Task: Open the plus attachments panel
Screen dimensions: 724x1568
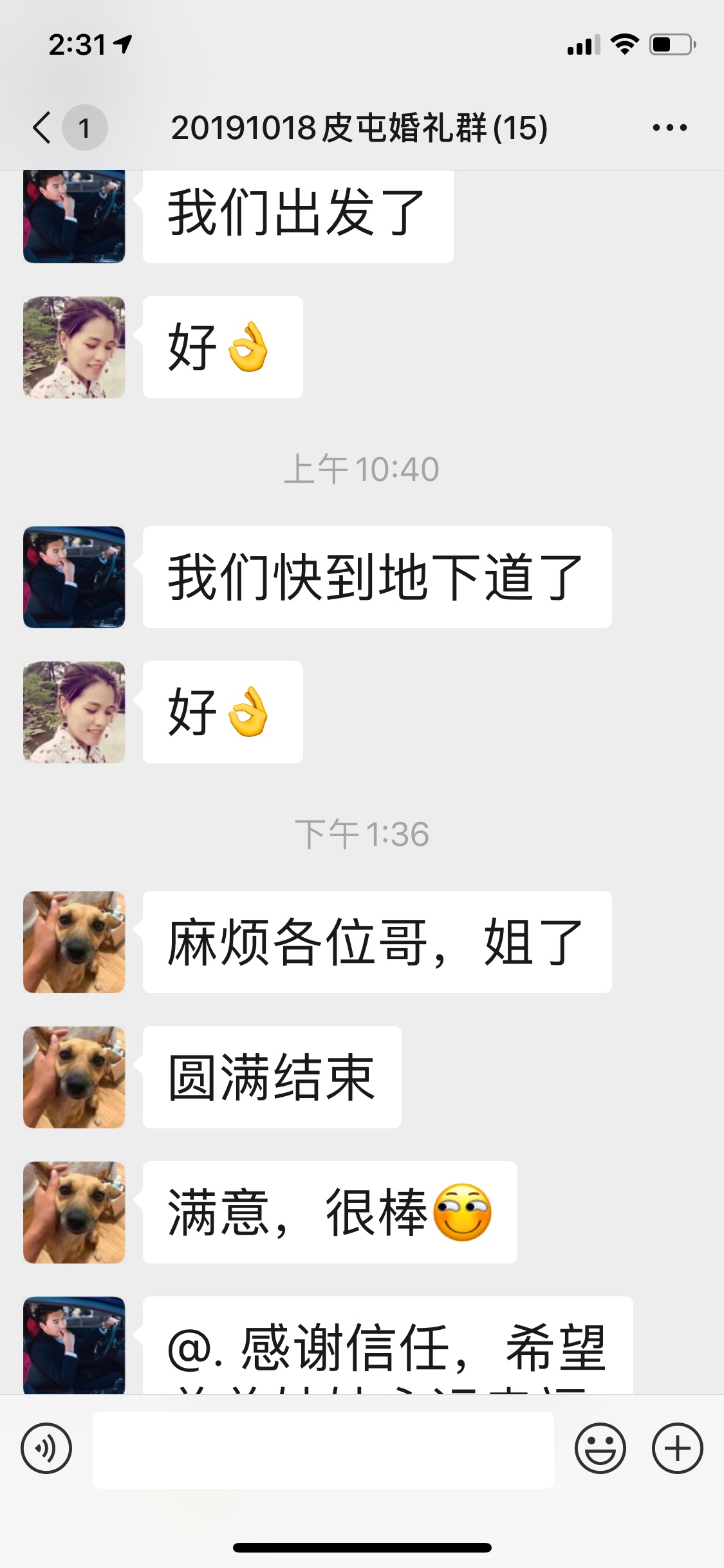Action: 677,1448
